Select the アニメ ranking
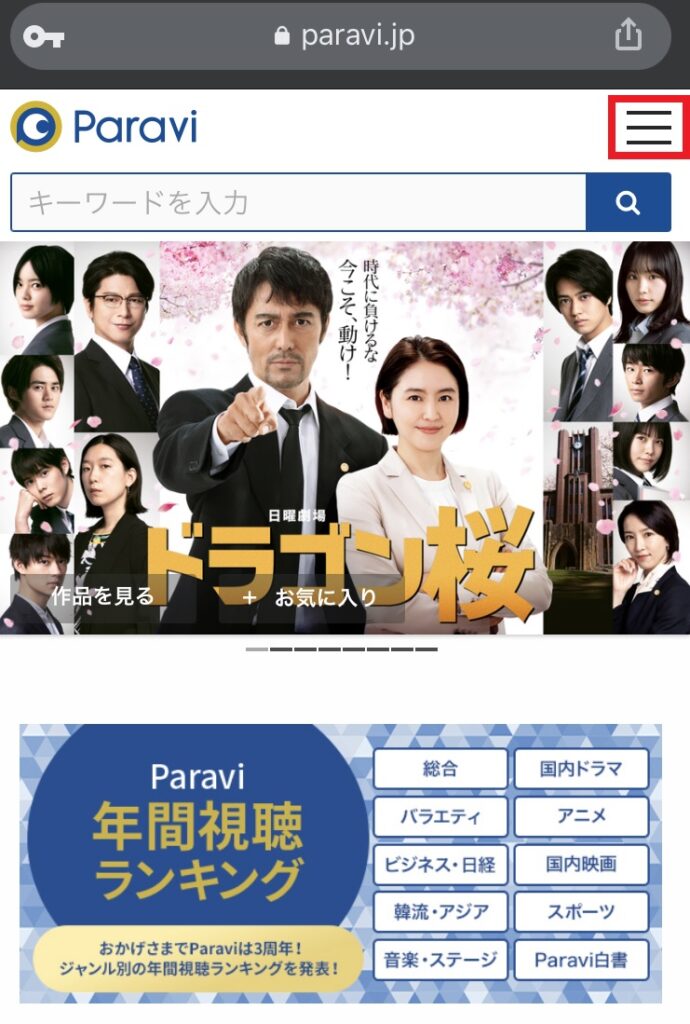Screen dimensions: 690x1024 pyautogui.click(x=581, y=816)
